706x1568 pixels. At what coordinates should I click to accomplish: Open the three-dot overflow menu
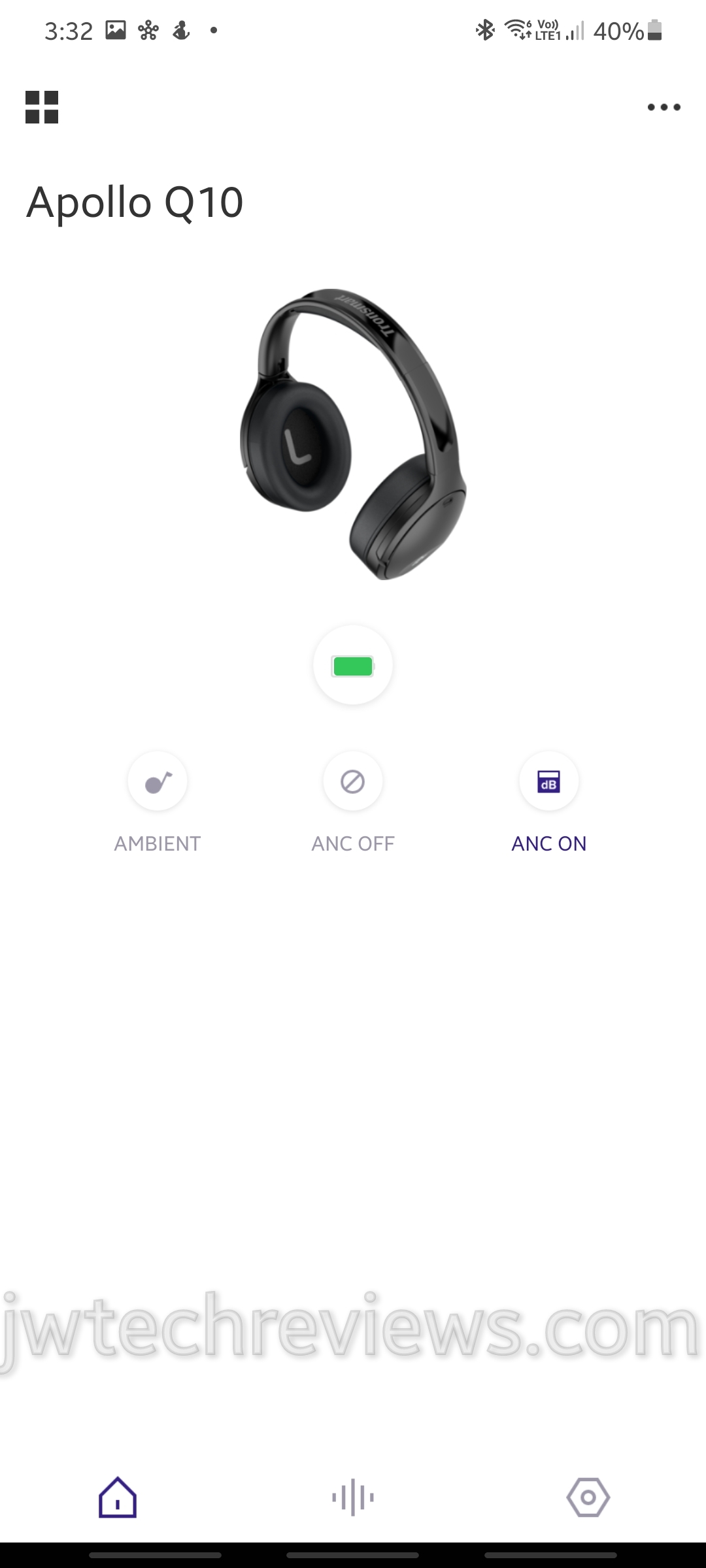pos(664,107)
